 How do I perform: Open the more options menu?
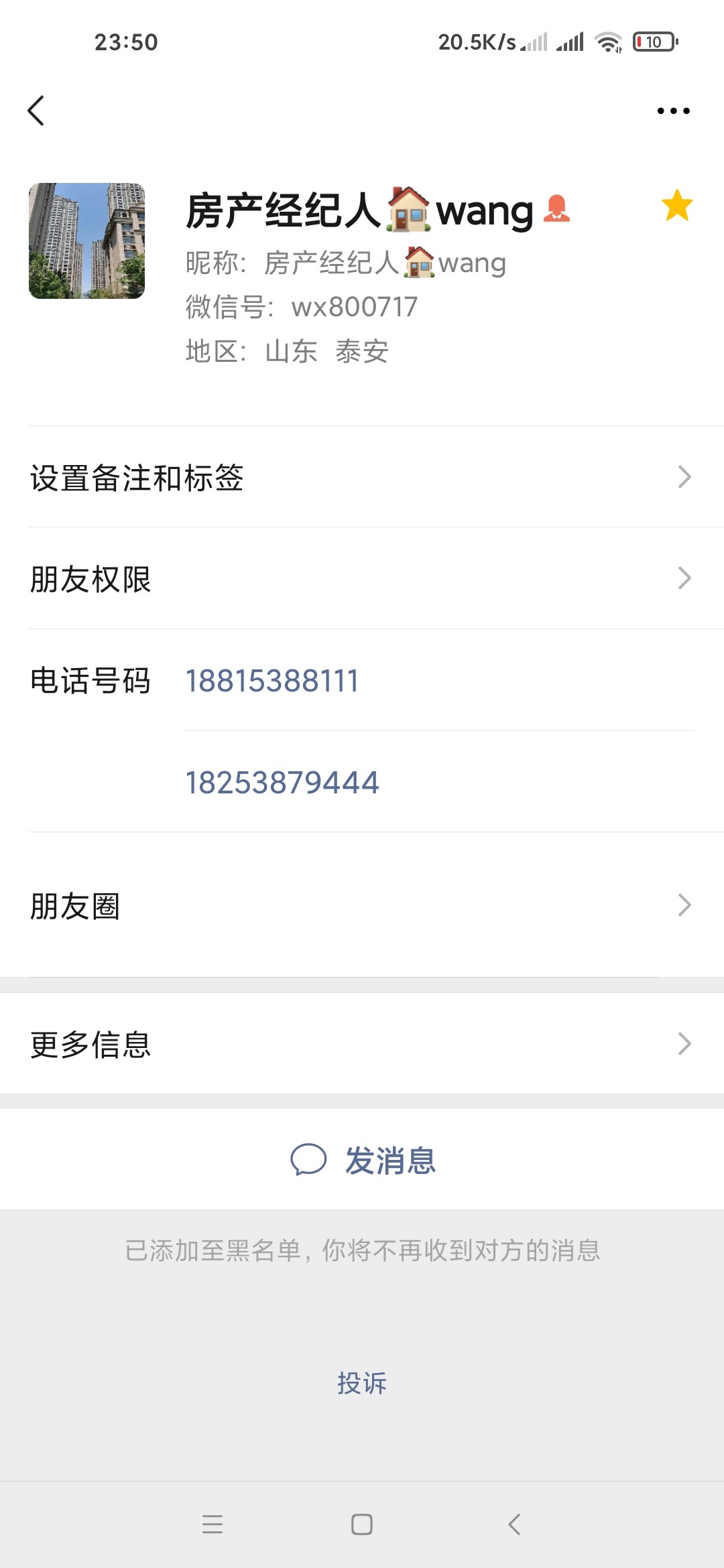pos(672,111)
